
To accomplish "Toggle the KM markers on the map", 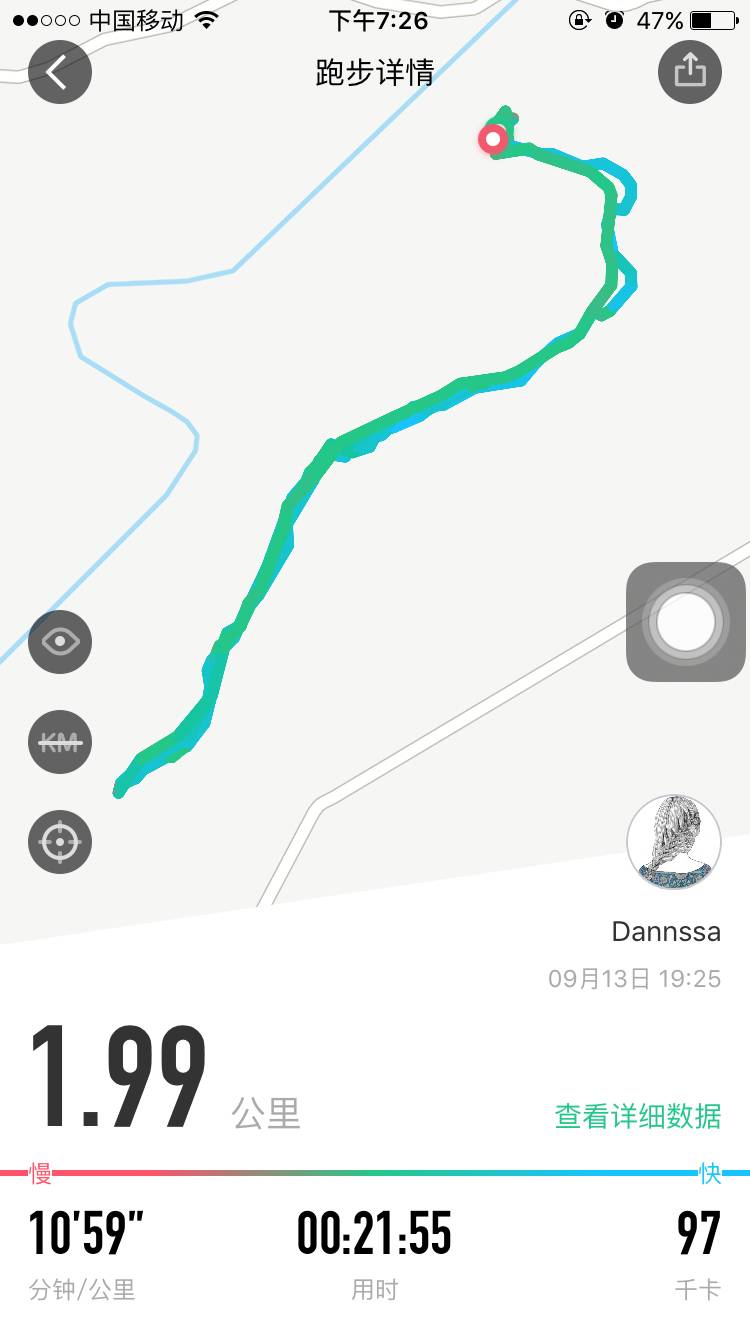I will [60, 741].
